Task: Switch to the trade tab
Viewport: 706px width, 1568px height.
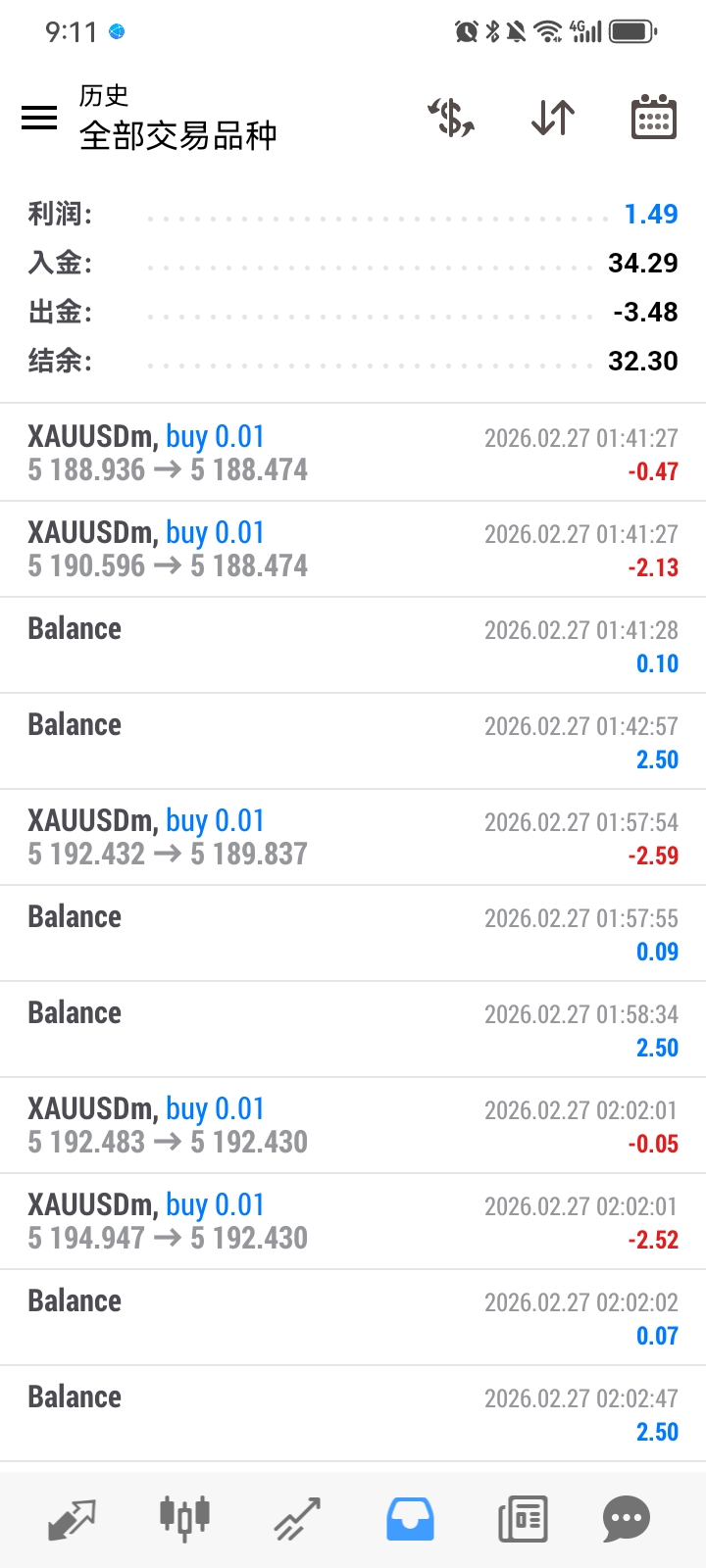Action: (x=297, y=1519)
